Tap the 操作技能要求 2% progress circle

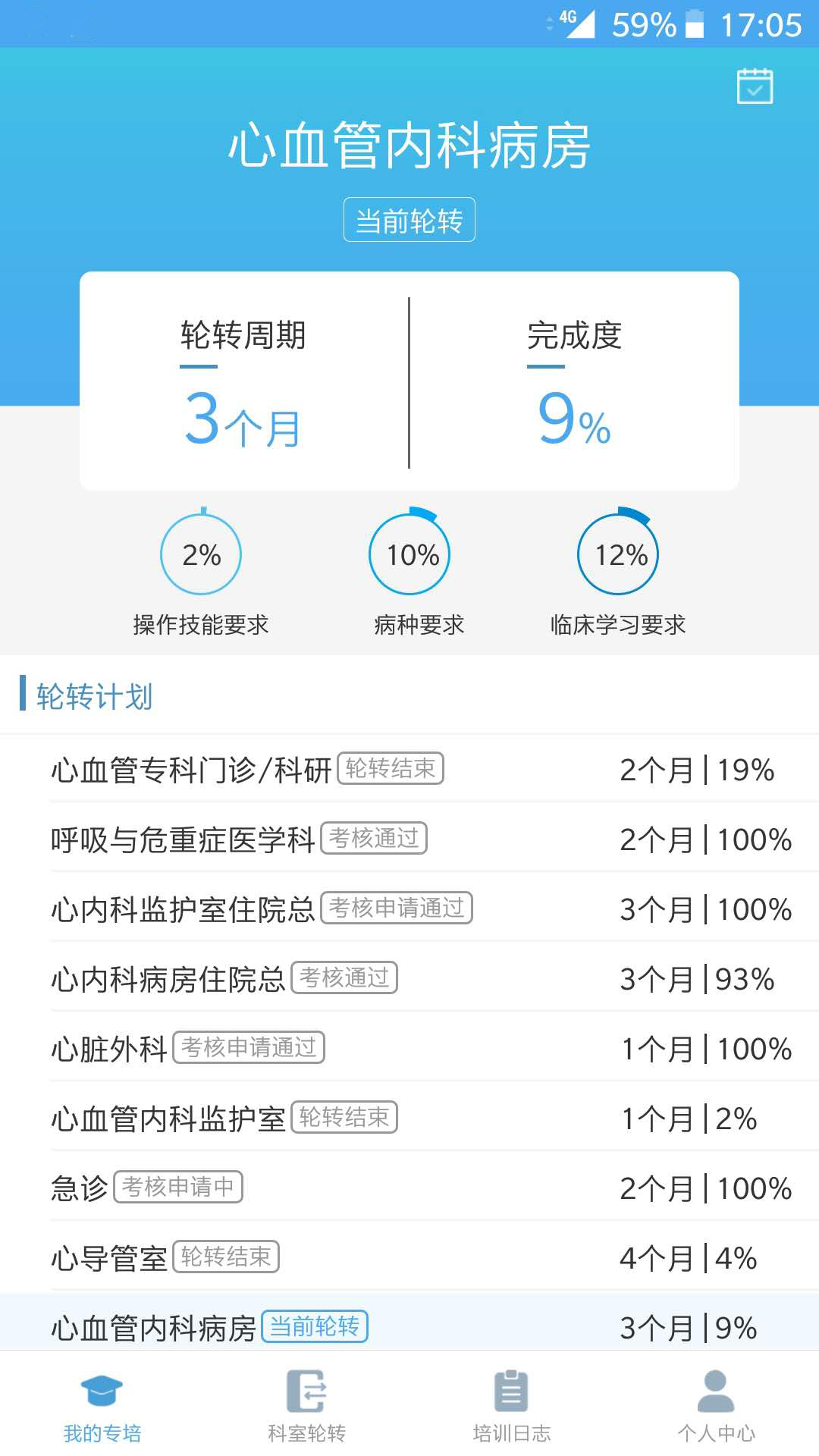[200, 554]
